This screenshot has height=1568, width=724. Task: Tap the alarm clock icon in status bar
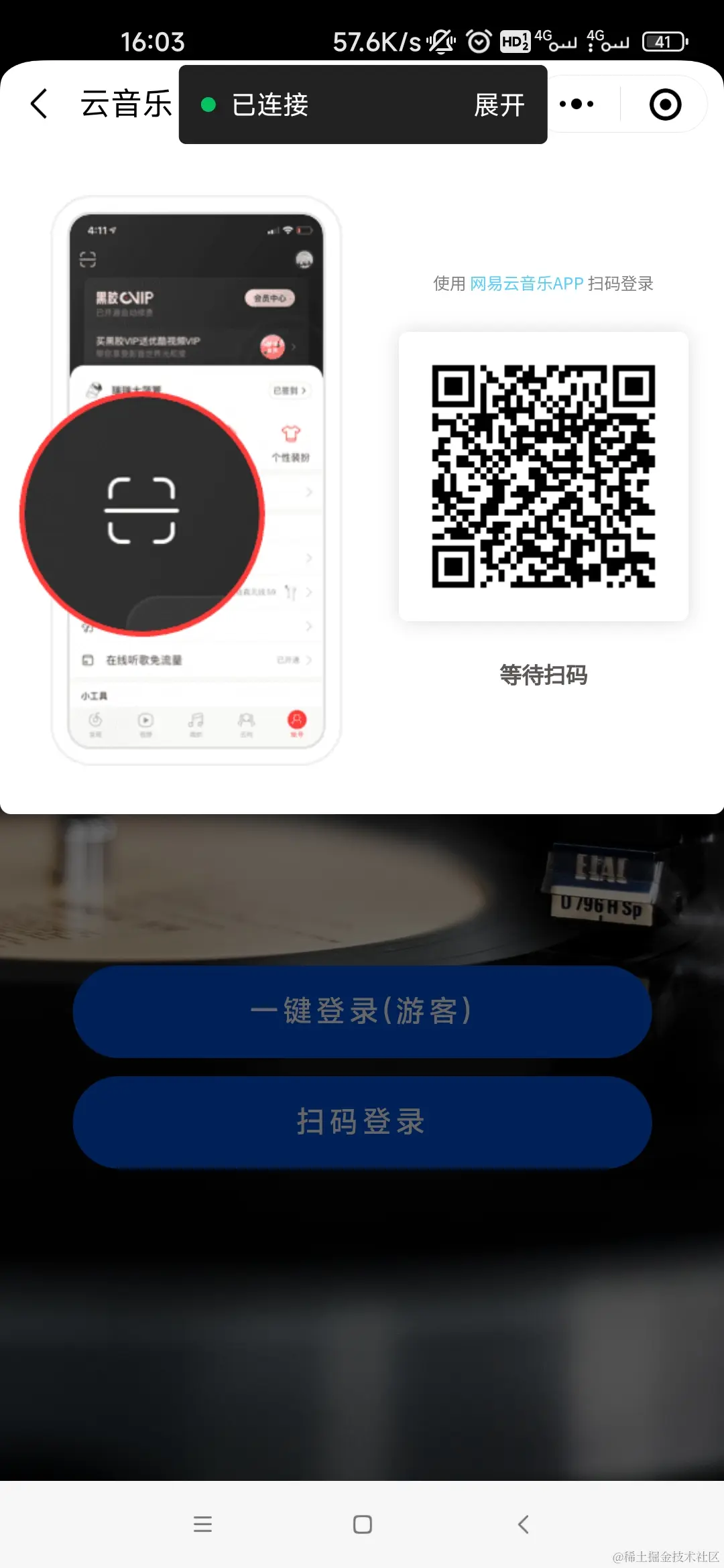pyautogui.click(x=478, y=43)
